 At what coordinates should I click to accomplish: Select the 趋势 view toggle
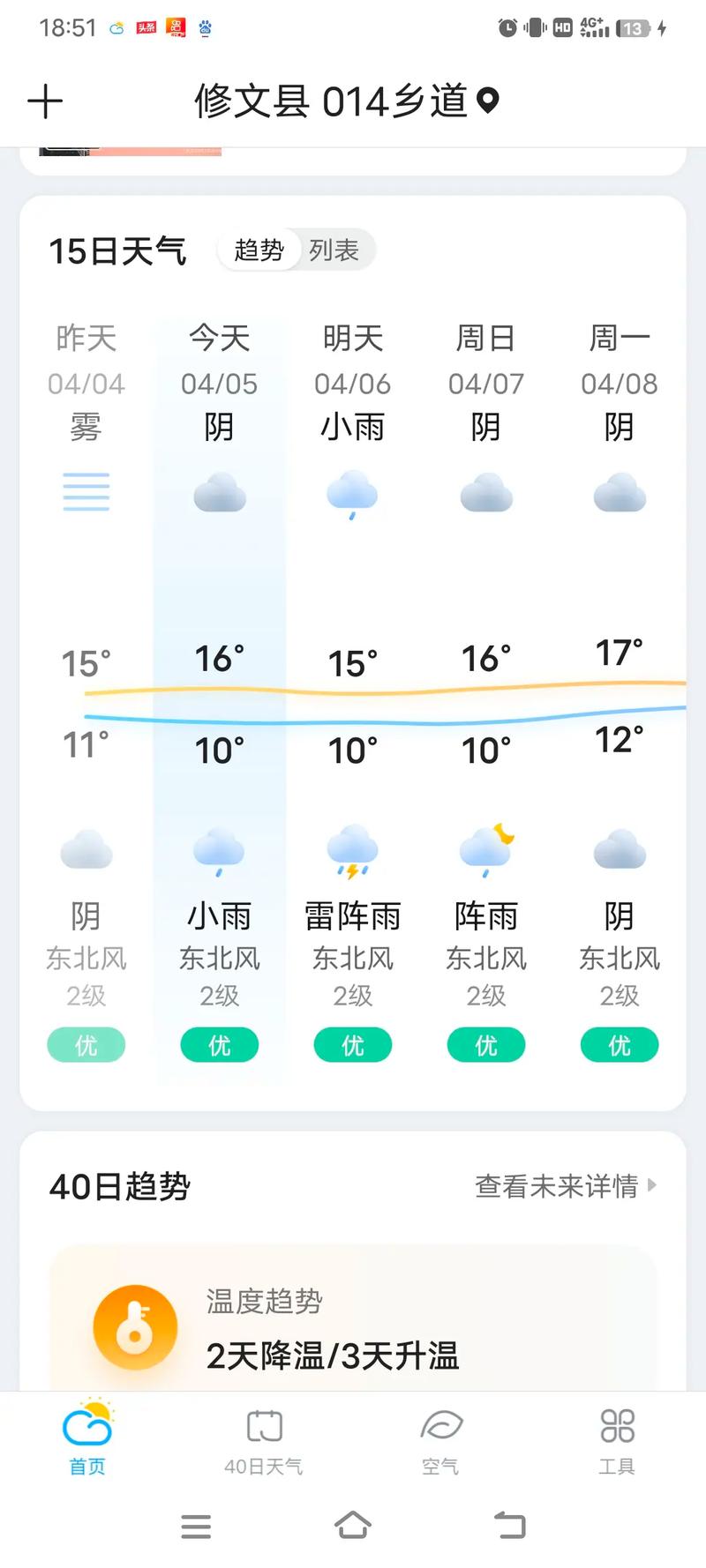coord(259,250)
